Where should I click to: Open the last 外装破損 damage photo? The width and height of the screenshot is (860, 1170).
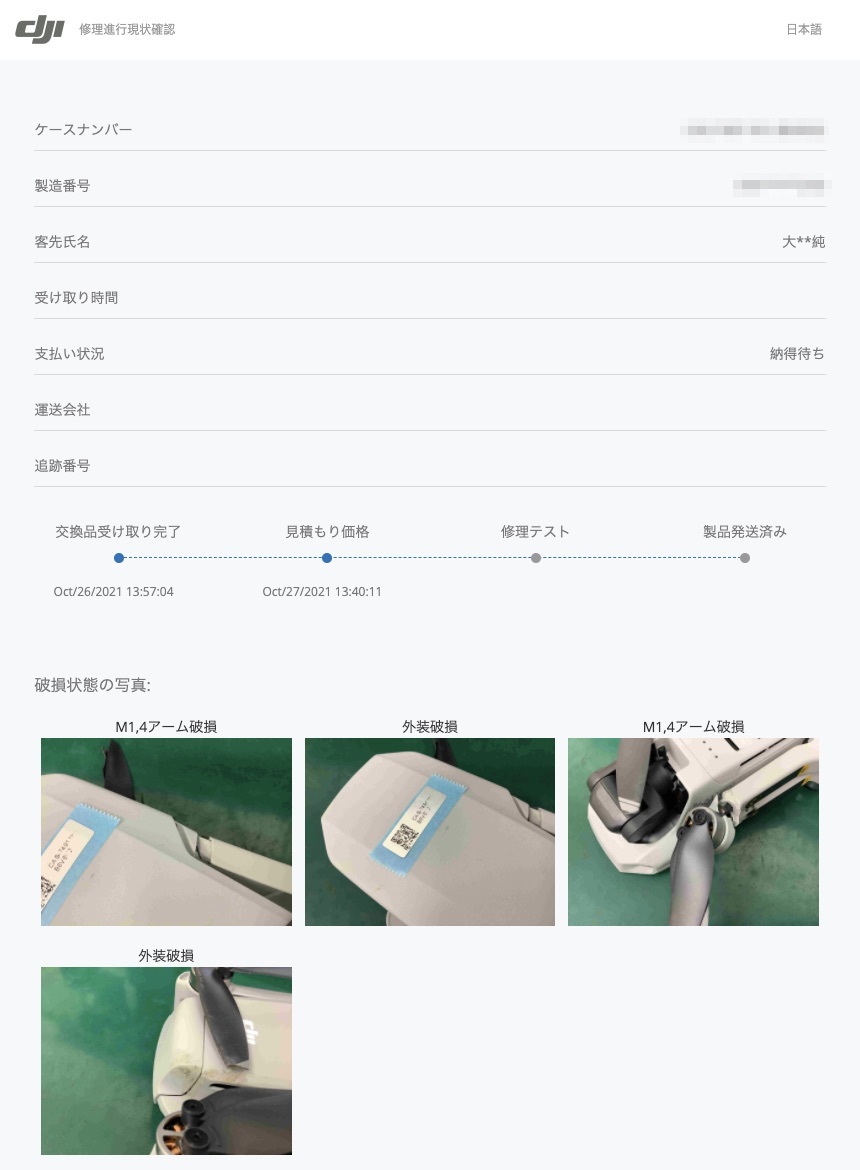166,1061
